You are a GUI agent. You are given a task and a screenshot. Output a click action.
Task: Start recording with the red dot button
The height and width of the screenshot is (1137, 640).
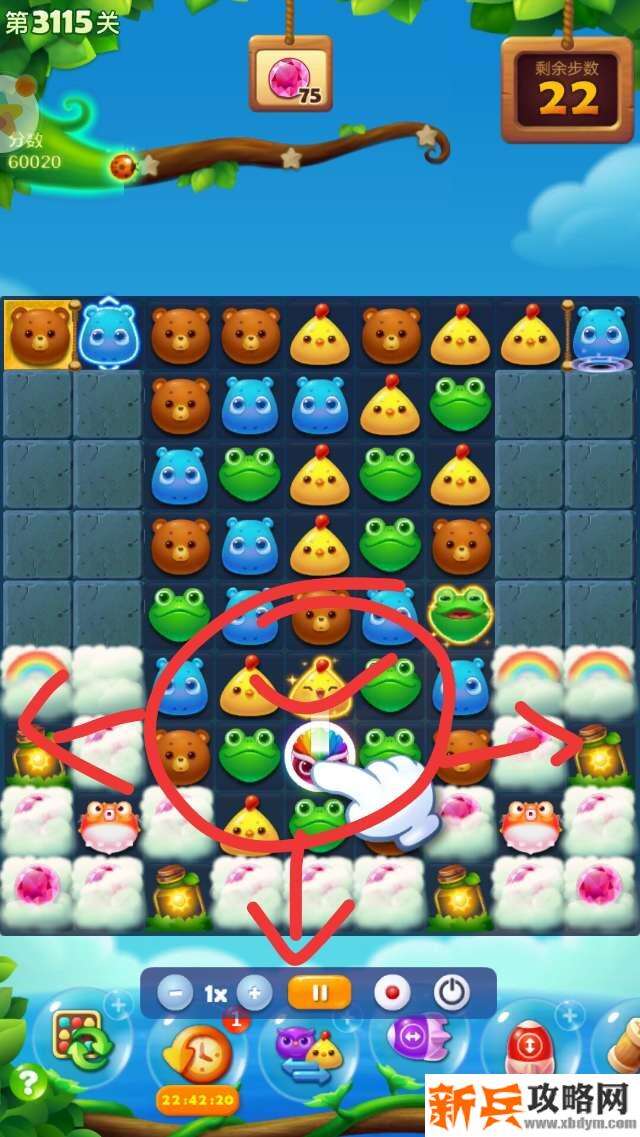point(392,994)
